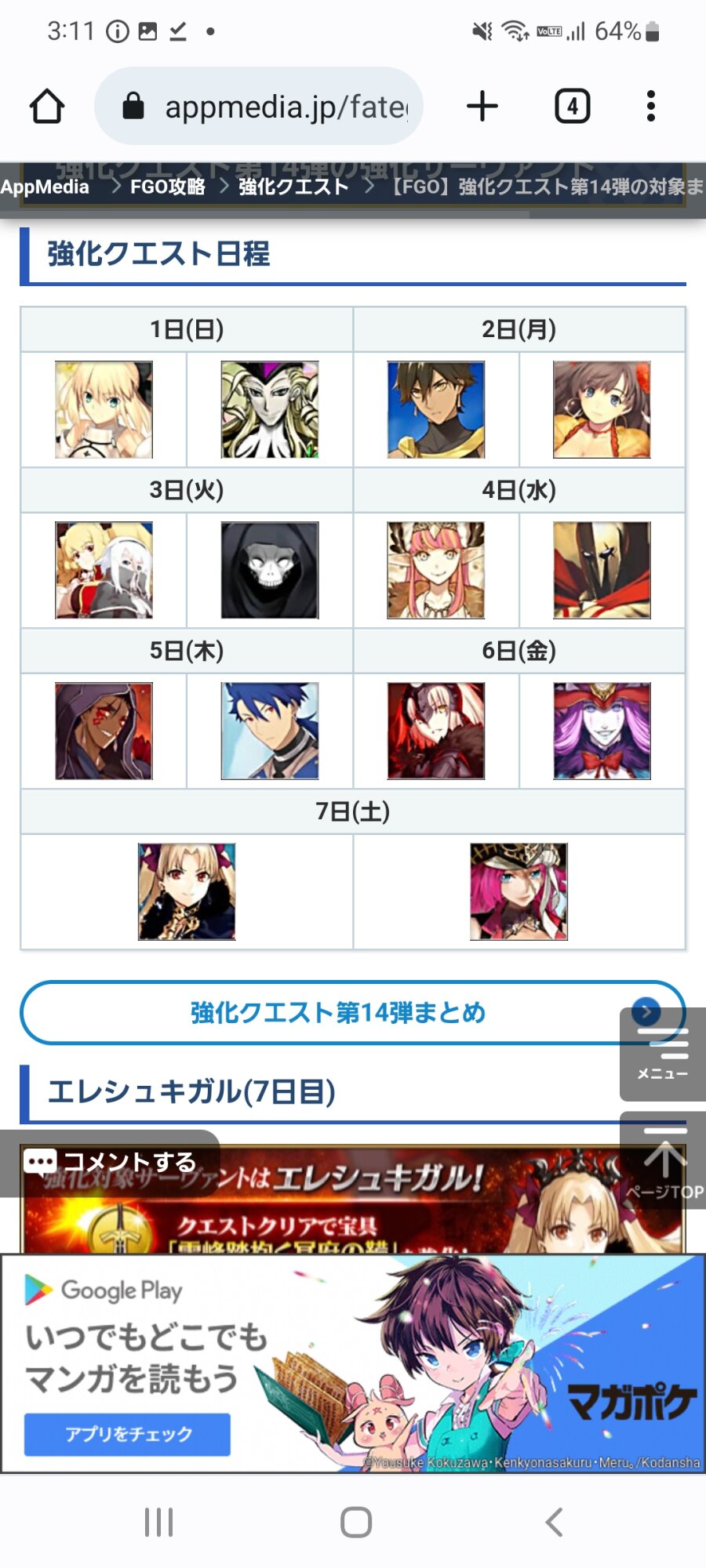Open the skull-masked servant under 3日(火)
Image resolution: width=706 pixels, height=1568 pixels.
(x=270, y=570)
